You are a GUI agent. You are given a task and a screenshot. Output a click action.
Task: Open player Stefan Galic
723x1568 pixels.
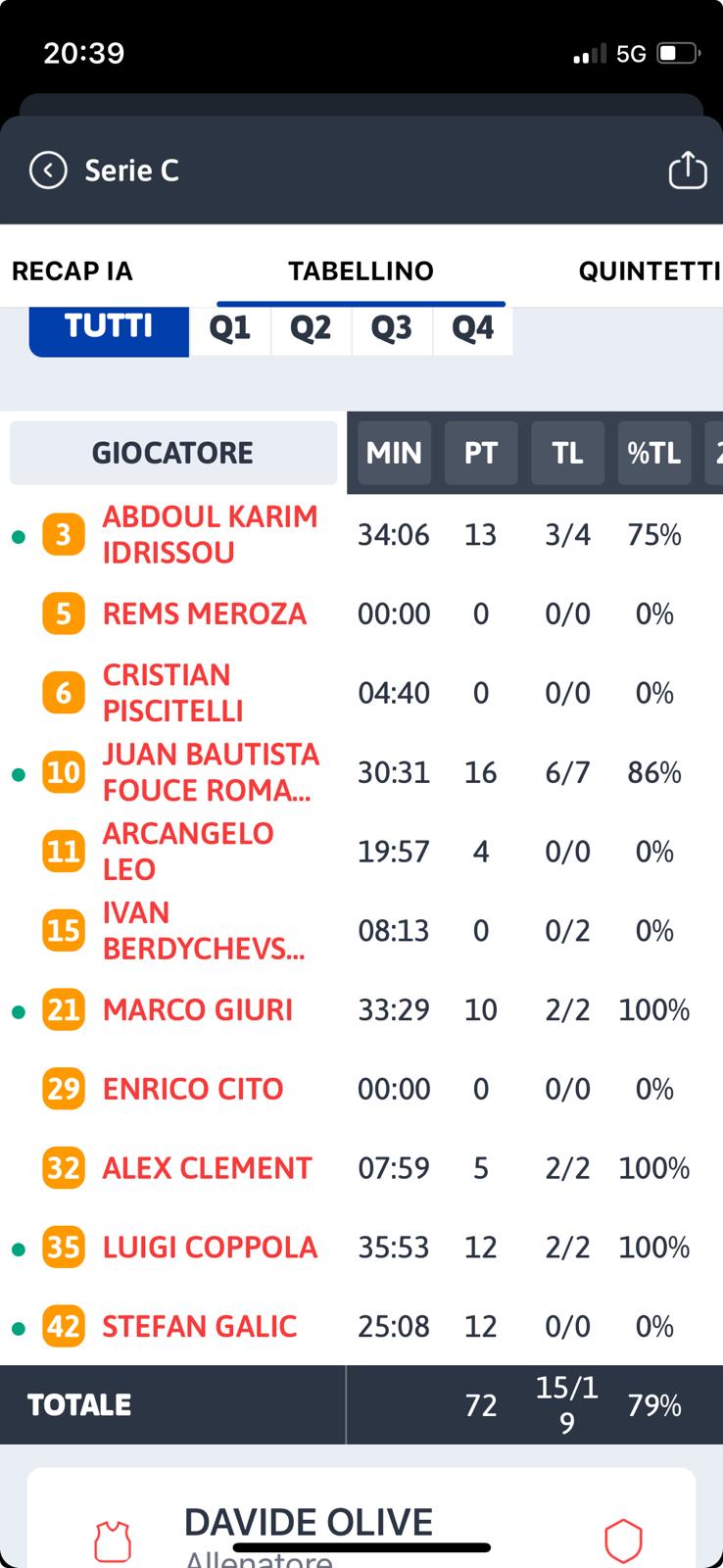point(199,1327)
